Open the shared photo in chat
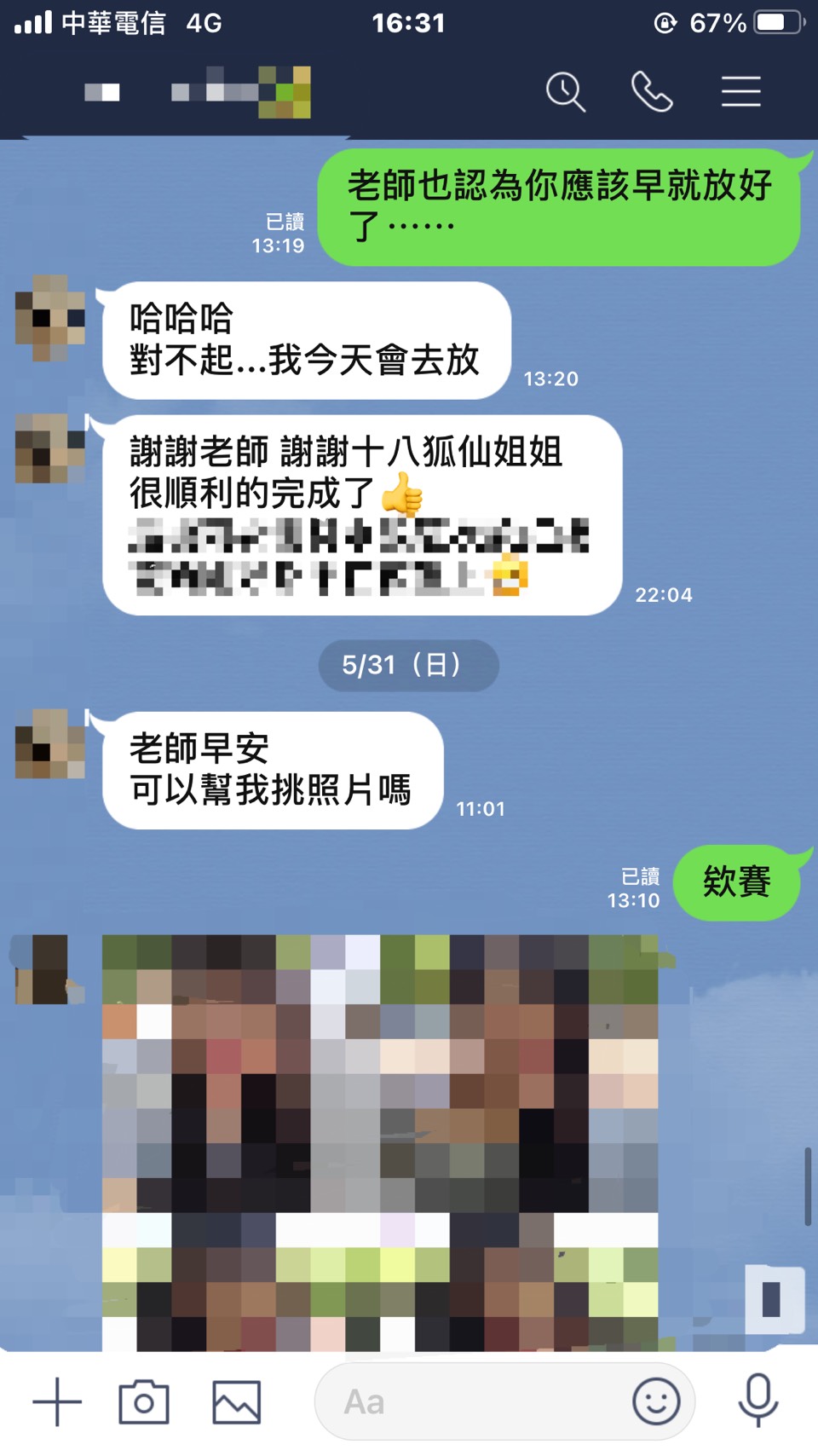The width and height of the screenshot is (818, 1456). [x=380, y=1142]
